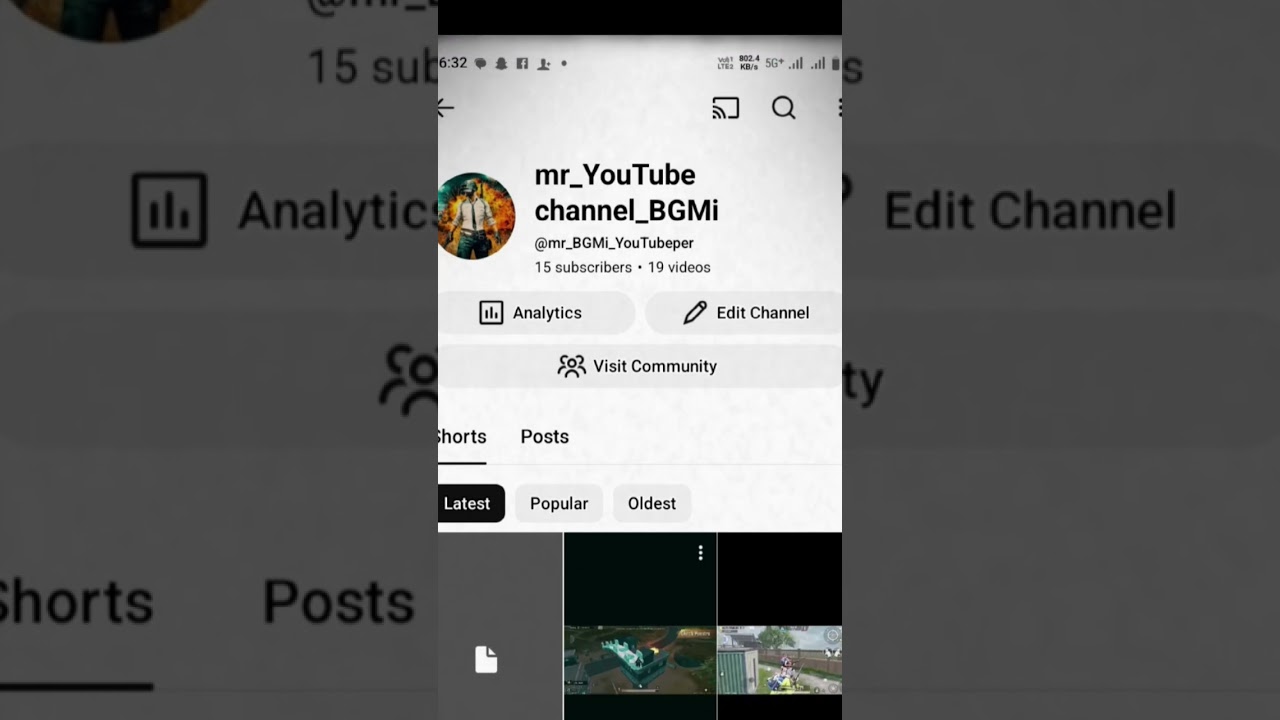
Task: Open channel Analytics
Action: point(536,313)
